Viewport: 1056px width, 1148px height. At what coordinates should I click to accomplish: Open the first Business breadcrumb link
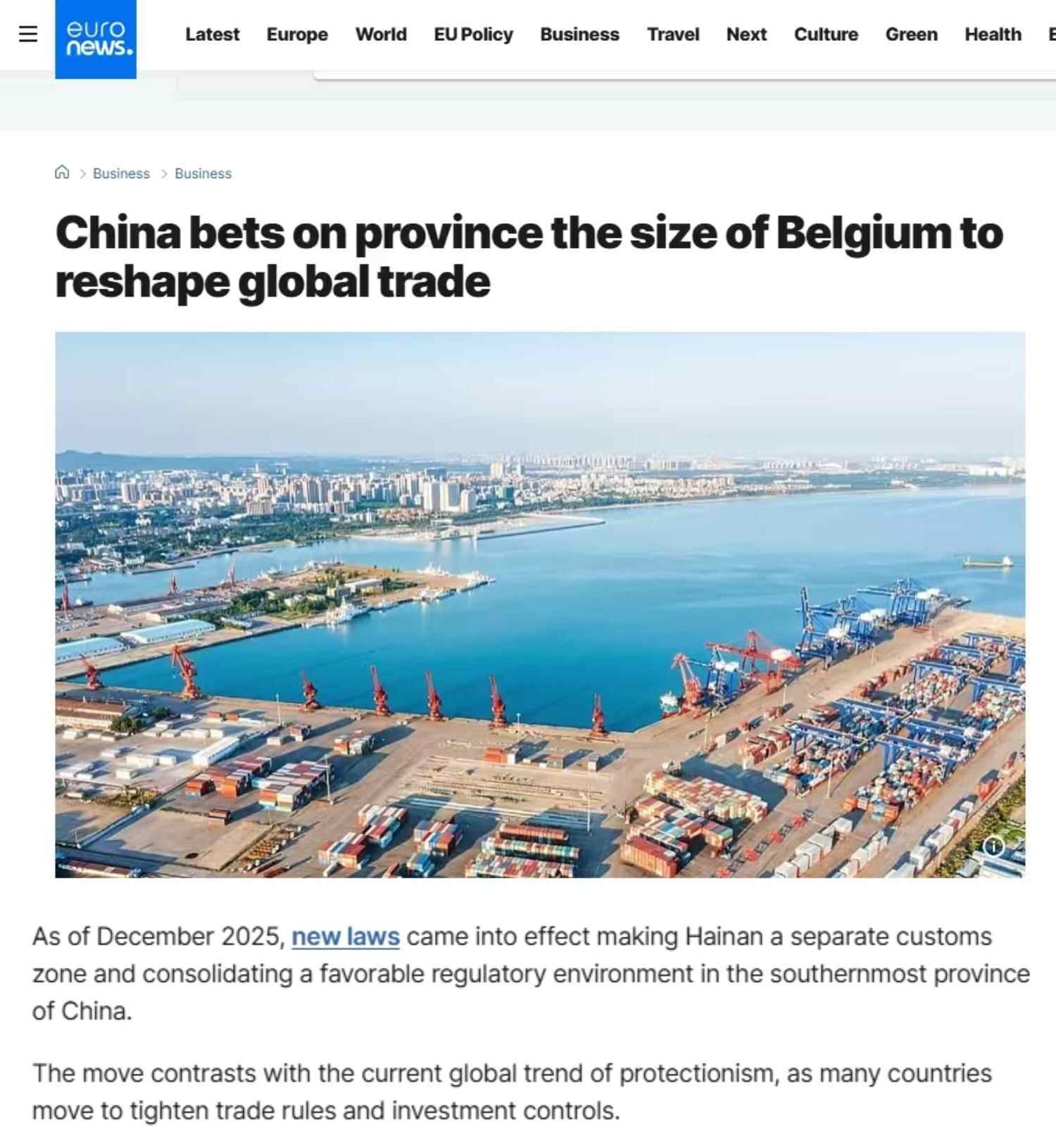pos(121,173)
